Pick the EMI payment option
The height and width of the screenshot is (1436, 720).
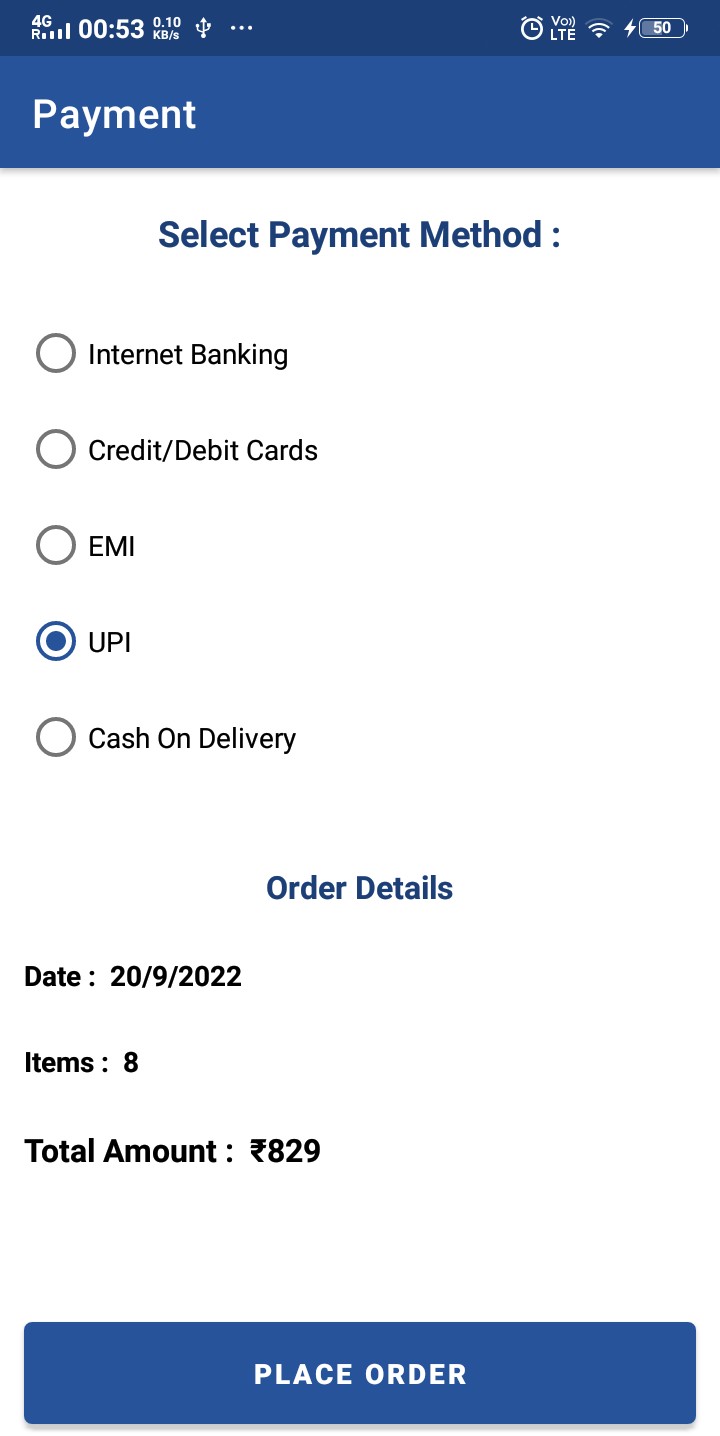[x=56, y=546]
